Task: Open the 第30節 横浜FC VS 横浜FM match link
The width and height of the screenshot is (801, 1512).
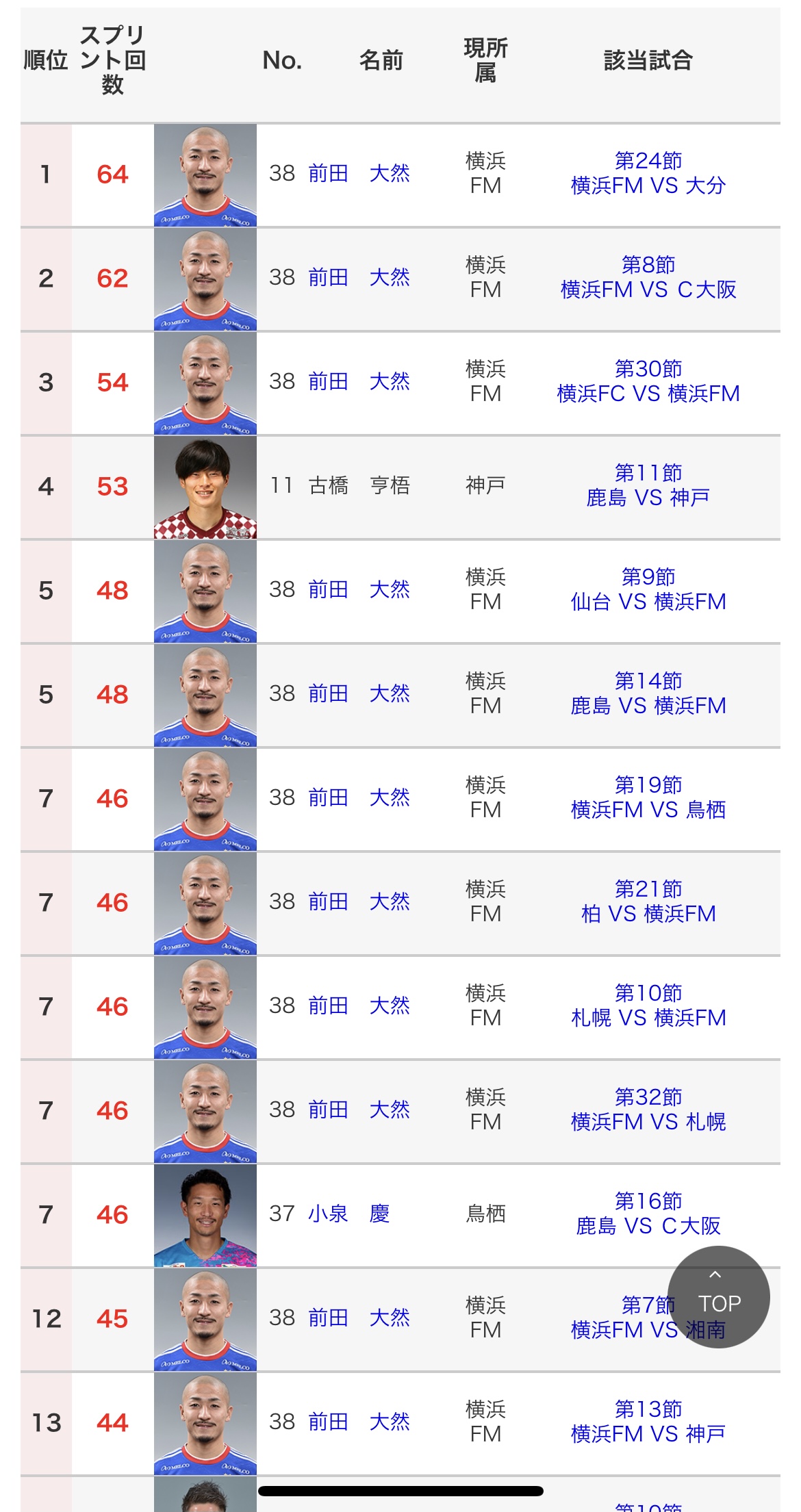Action: tap(648, 381)
